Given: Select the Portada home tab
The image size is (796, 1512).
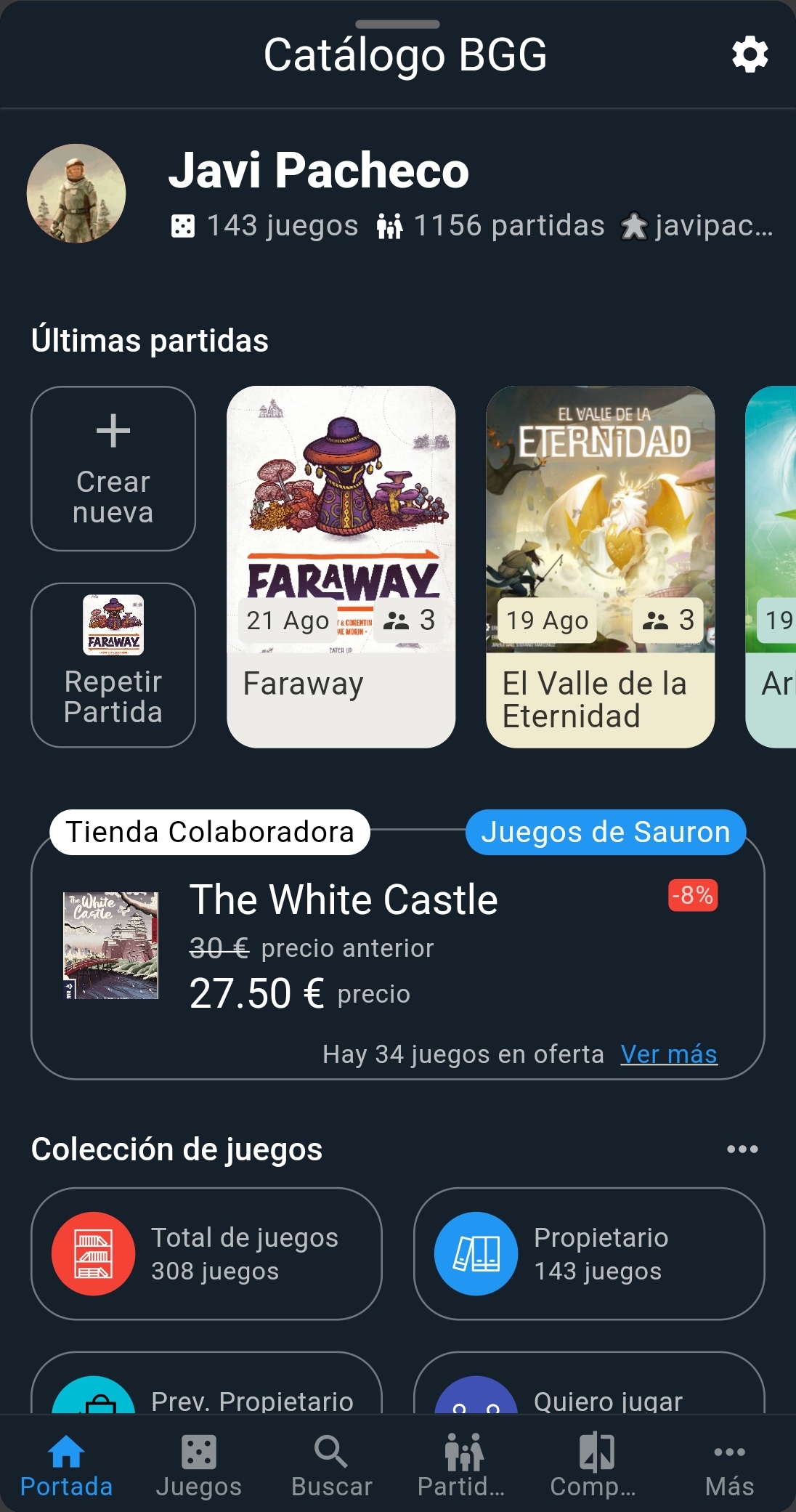Looking at the screenshot, I should pos(66,1465).
